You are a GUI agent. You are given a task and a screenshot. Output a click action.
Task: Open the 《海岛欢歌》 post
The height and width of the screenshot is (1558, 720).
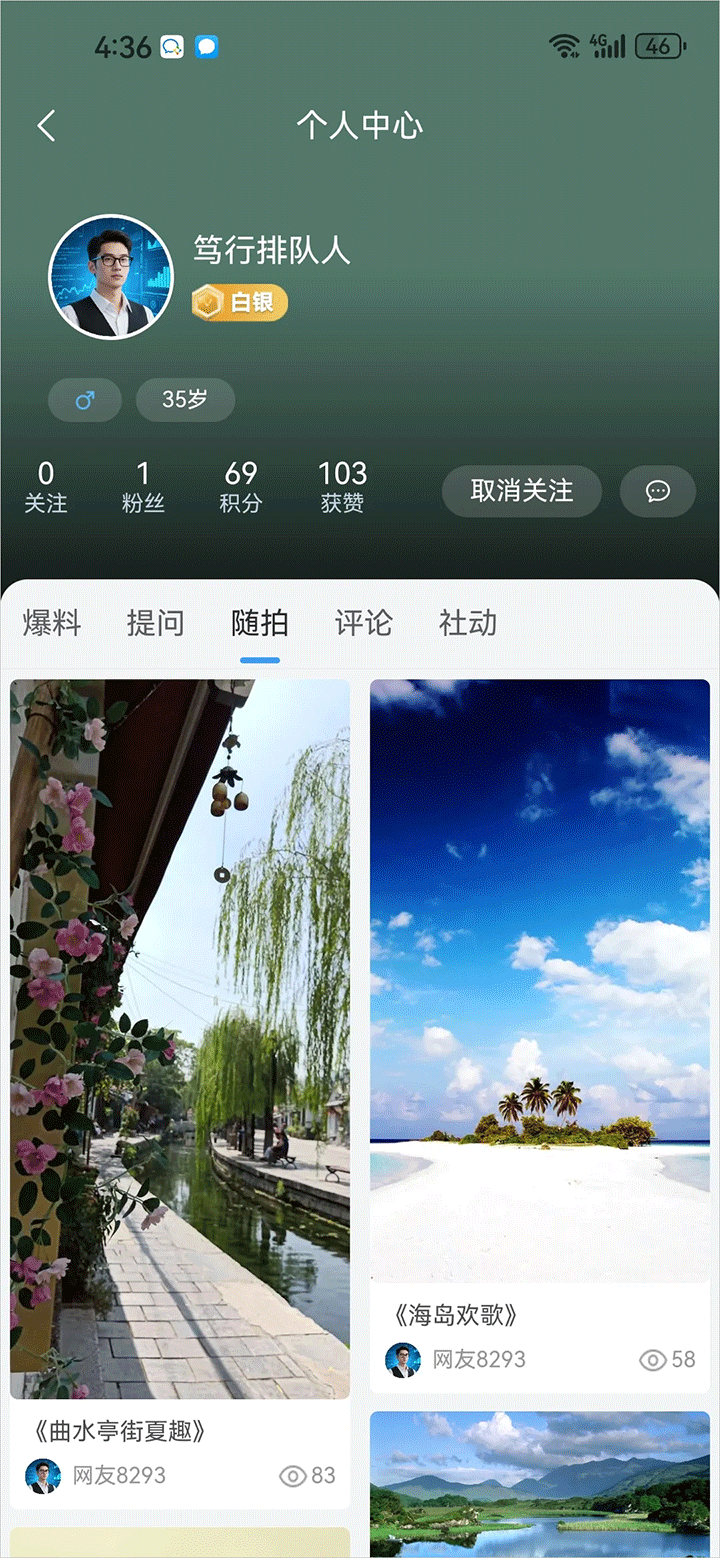tap(540, 980)
